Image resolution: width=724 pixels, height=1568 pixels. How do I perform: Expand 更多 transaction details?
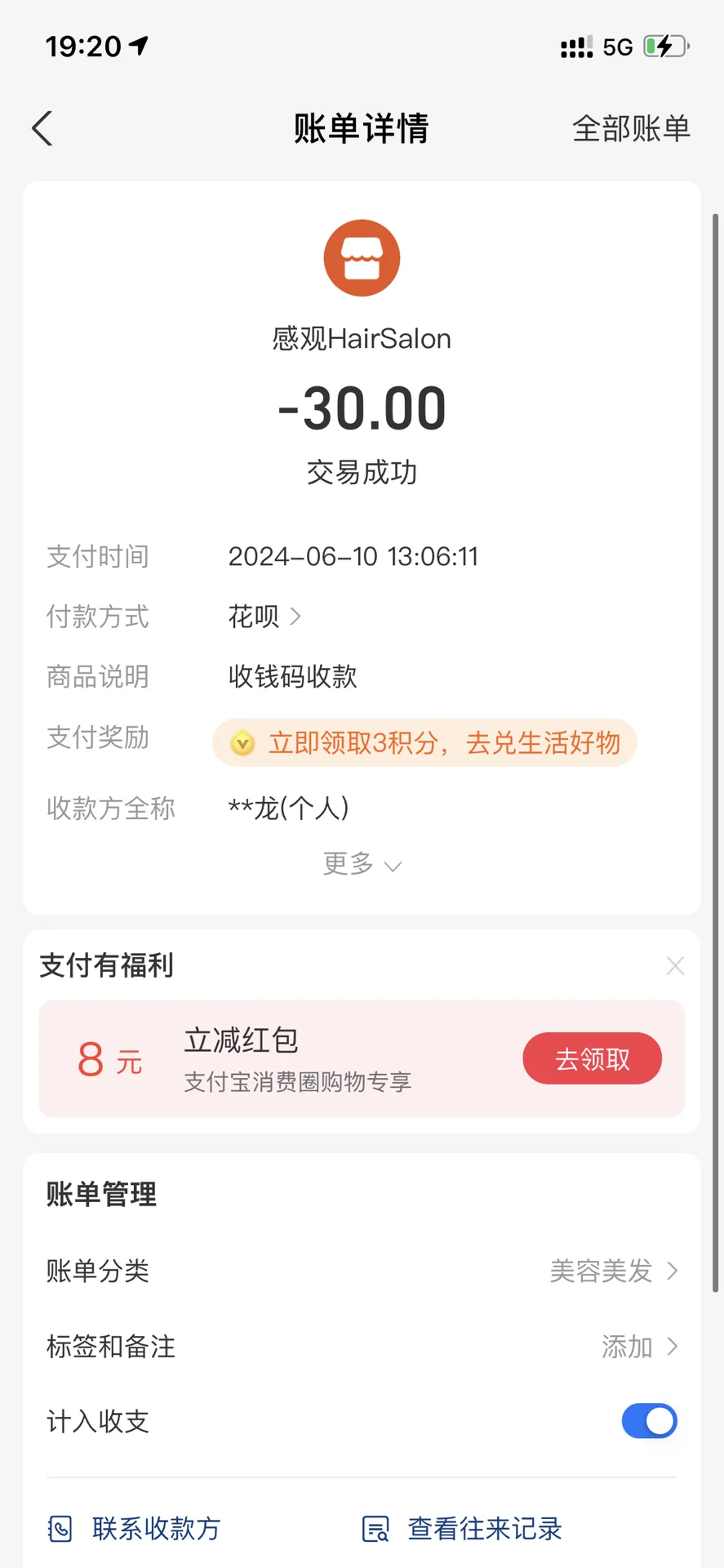pos(362,863)
